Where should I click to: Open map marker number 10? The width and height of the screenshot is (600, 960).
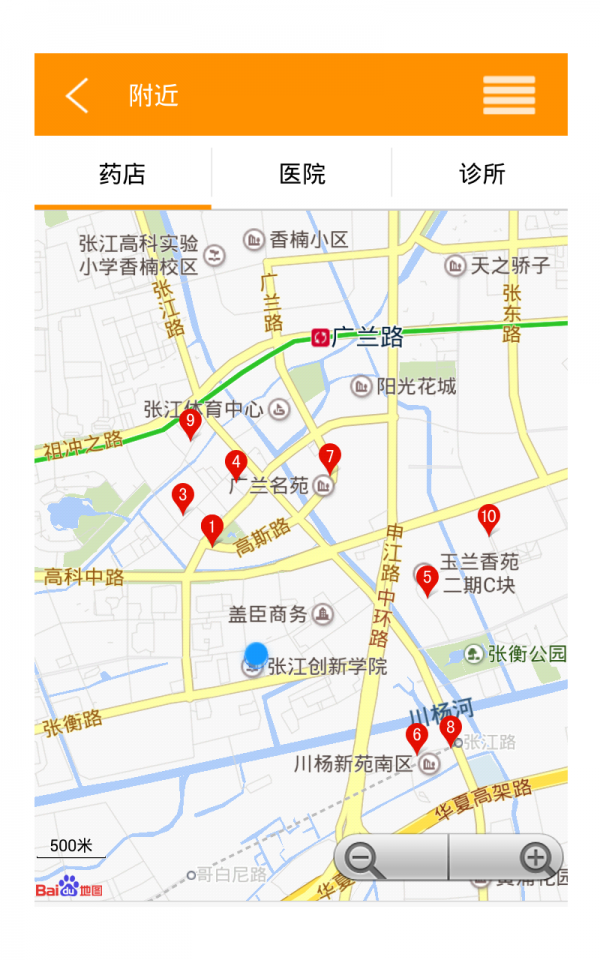(488, 520)
